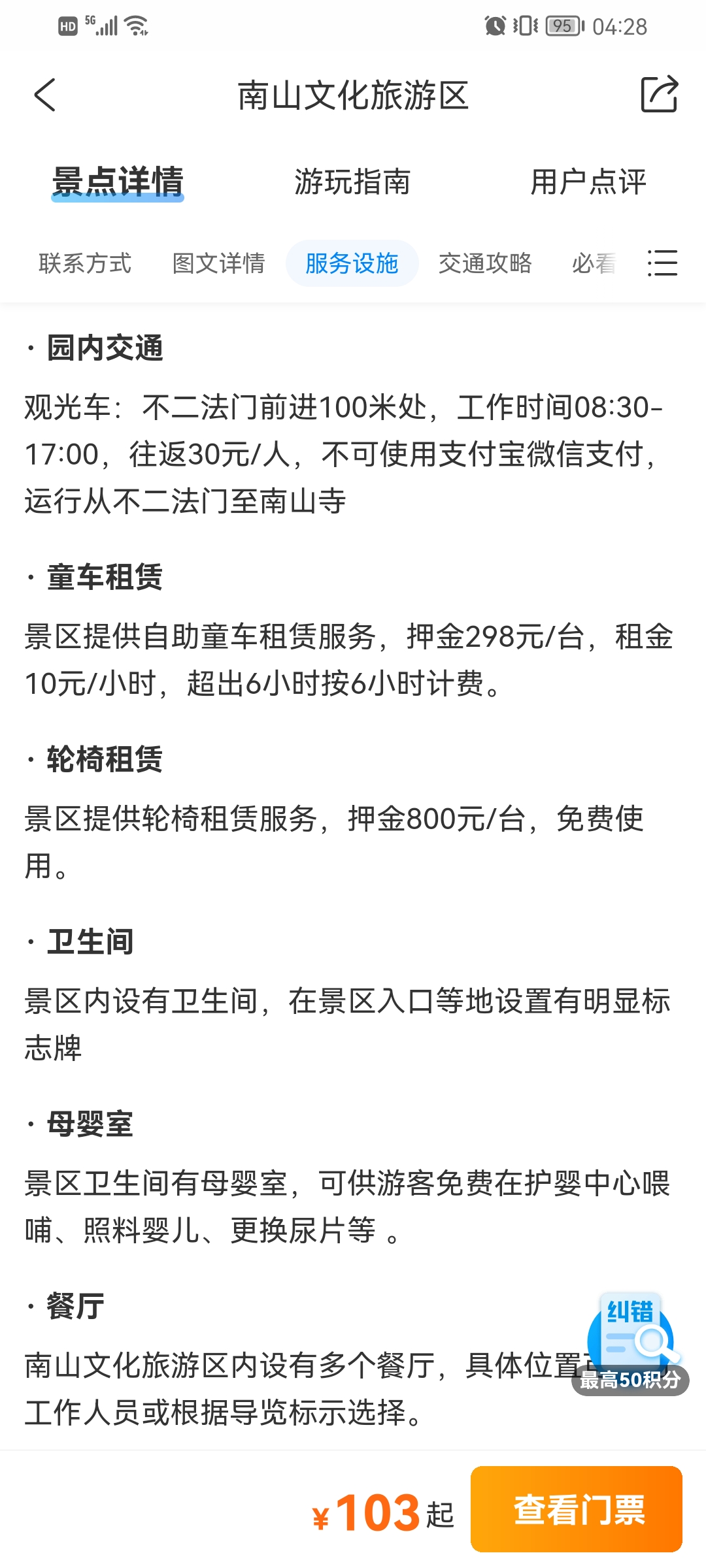Tap 查看门票 to view tickets
This screenshot has height=1568, width=706.
pos(577,1509)
